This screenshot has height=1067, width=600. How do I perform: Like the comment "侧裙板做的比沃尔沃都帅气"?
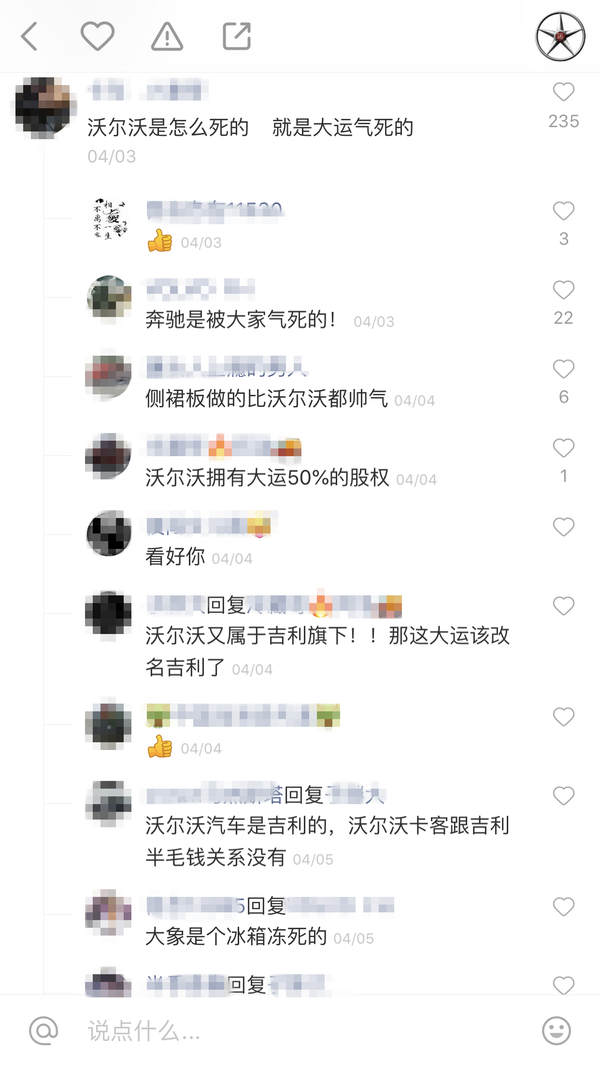tap(563, 369)
